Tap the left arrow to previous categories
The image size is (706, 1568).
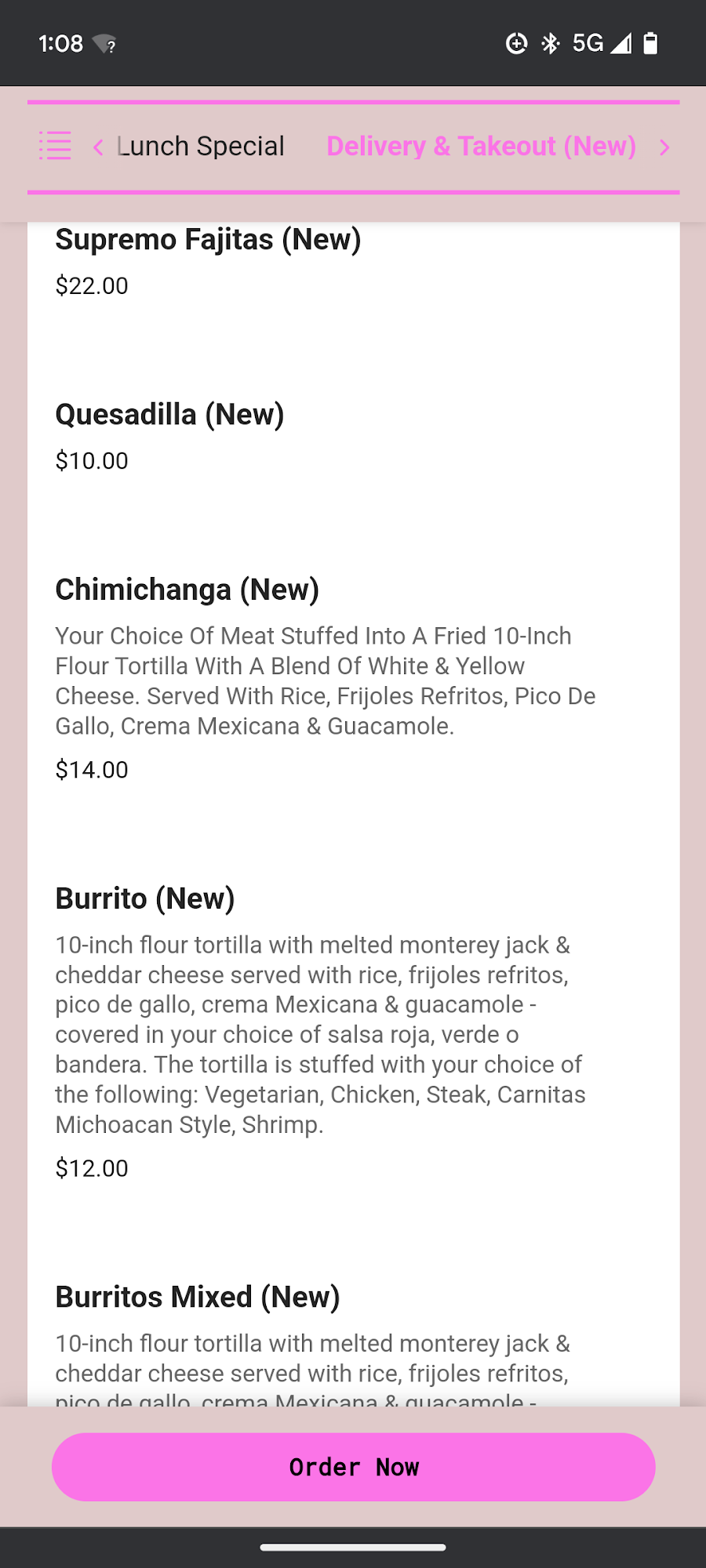pyautogui.click(x=98, y=147)
